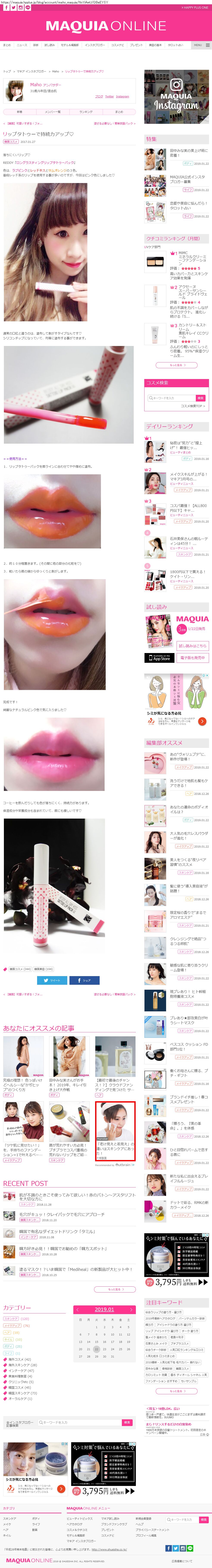212x1568 pixels.
Task: Open the MAQUIA ONLINE logo in the header
Action: (x=106, y=26)
